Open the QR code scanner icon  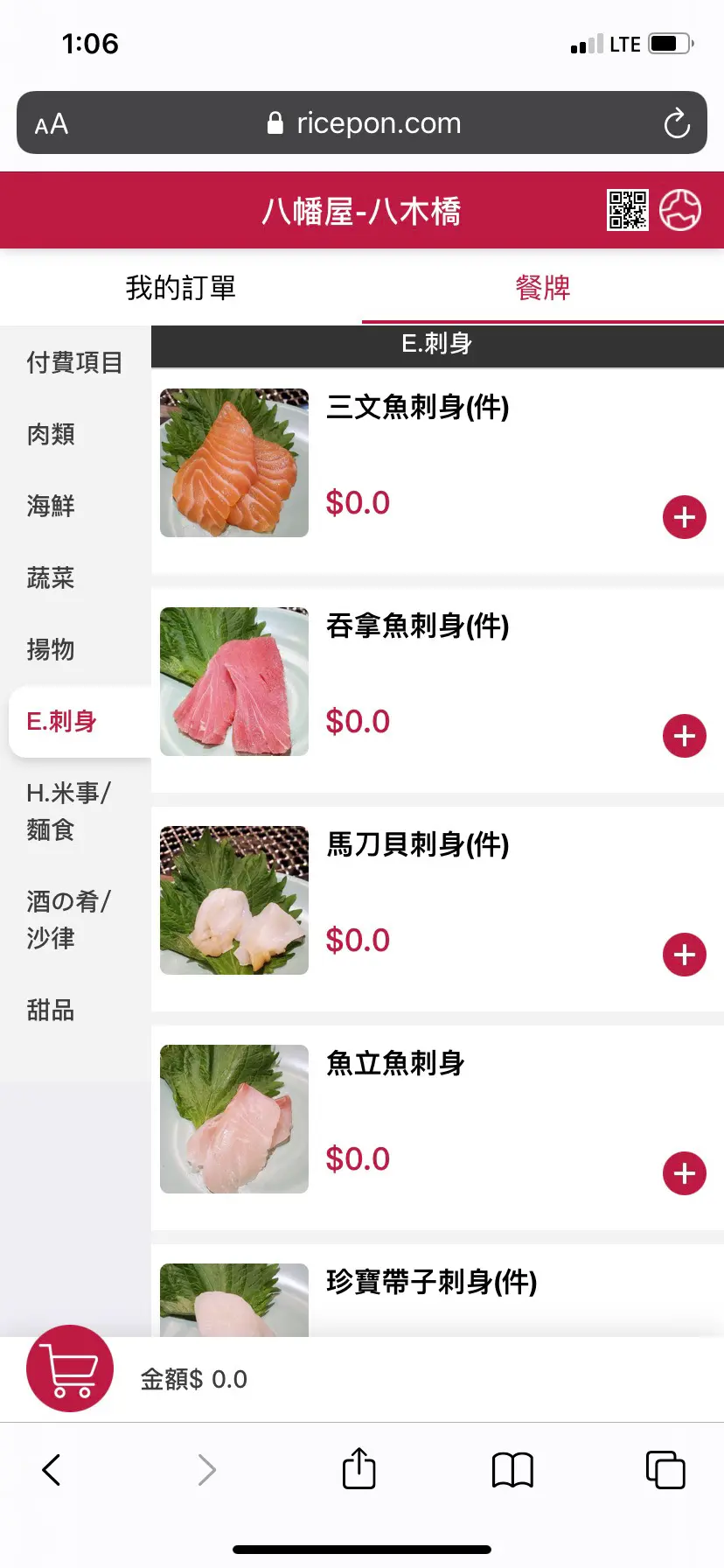(x=628, y=211)
